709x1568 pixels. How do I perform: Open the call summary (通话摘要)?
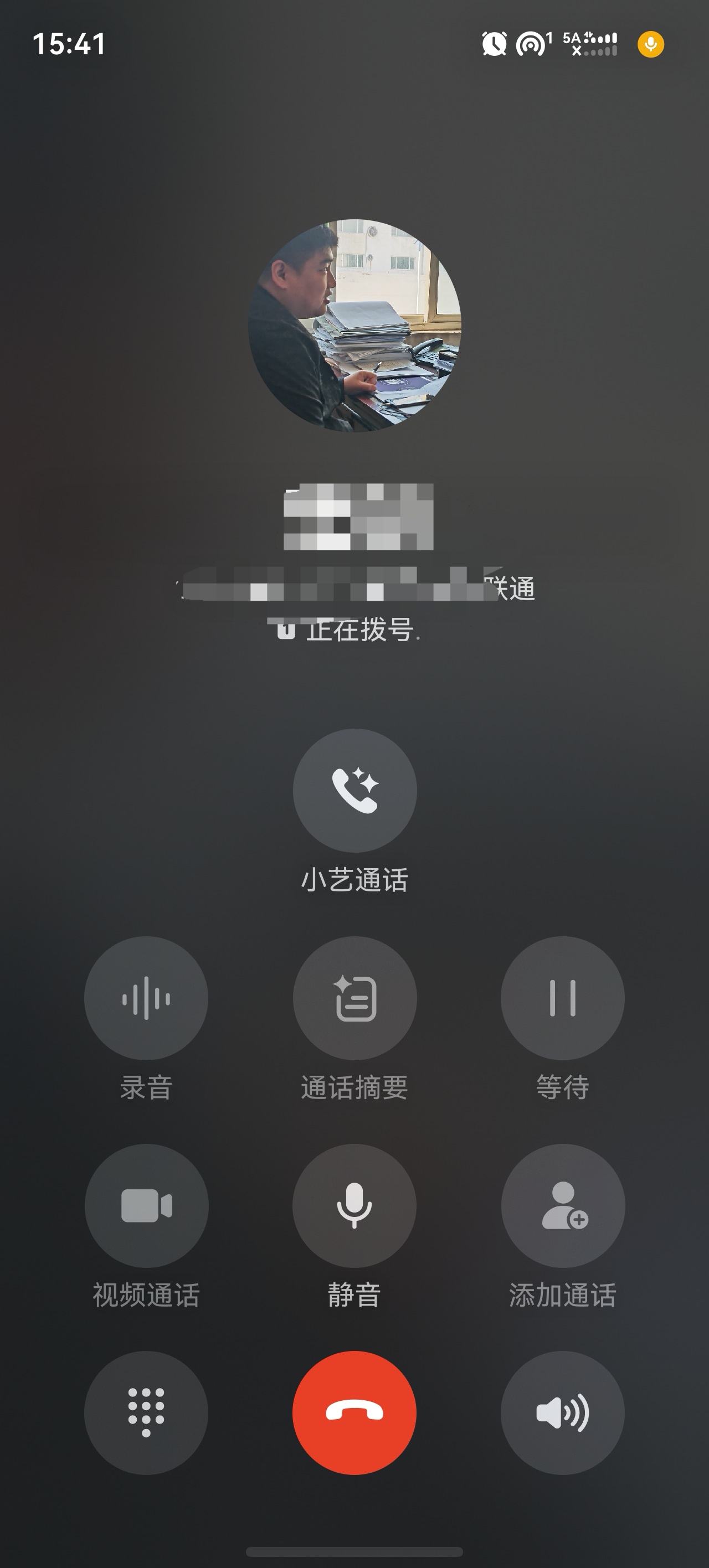354,998
